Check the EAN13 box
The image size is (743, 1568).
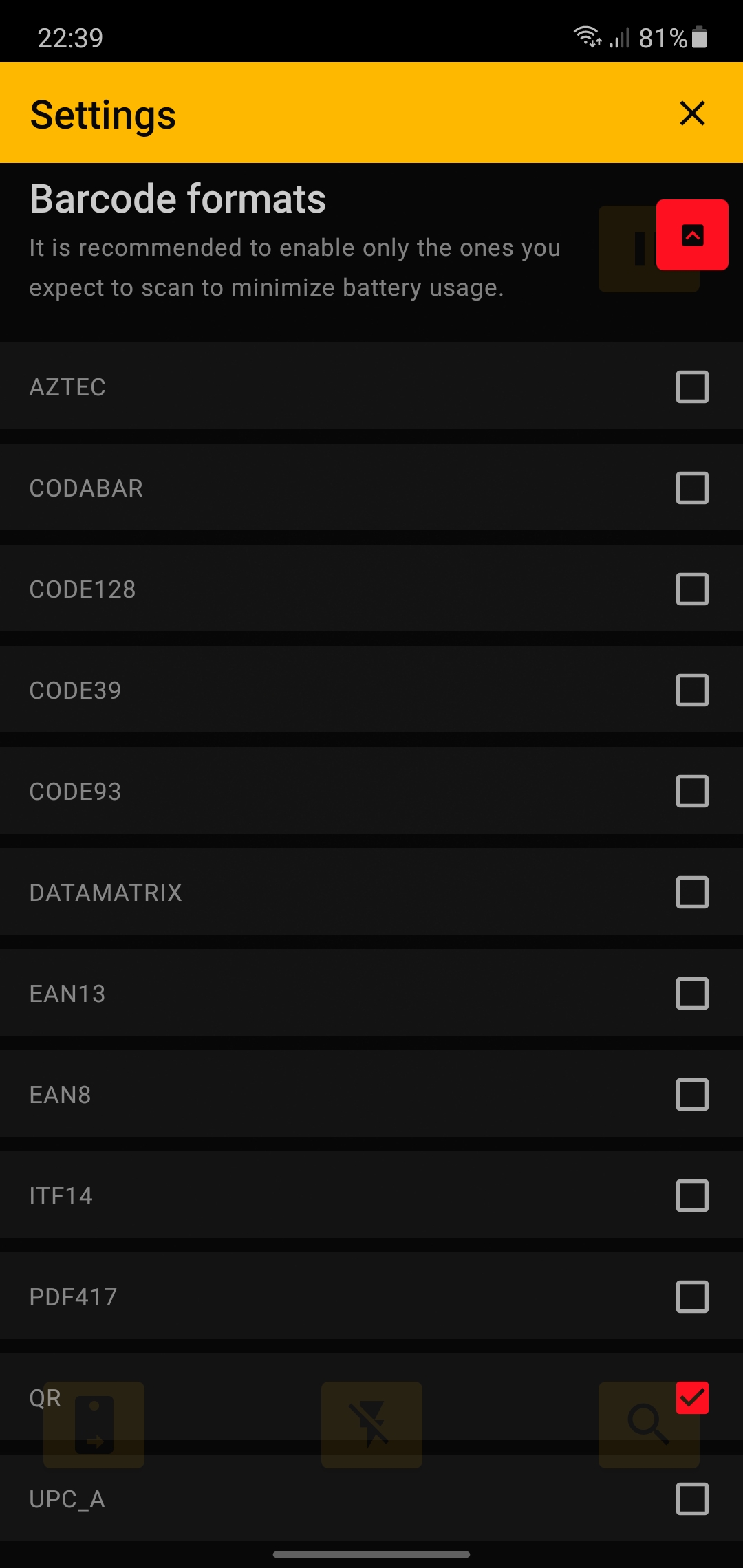coord(692,993)
